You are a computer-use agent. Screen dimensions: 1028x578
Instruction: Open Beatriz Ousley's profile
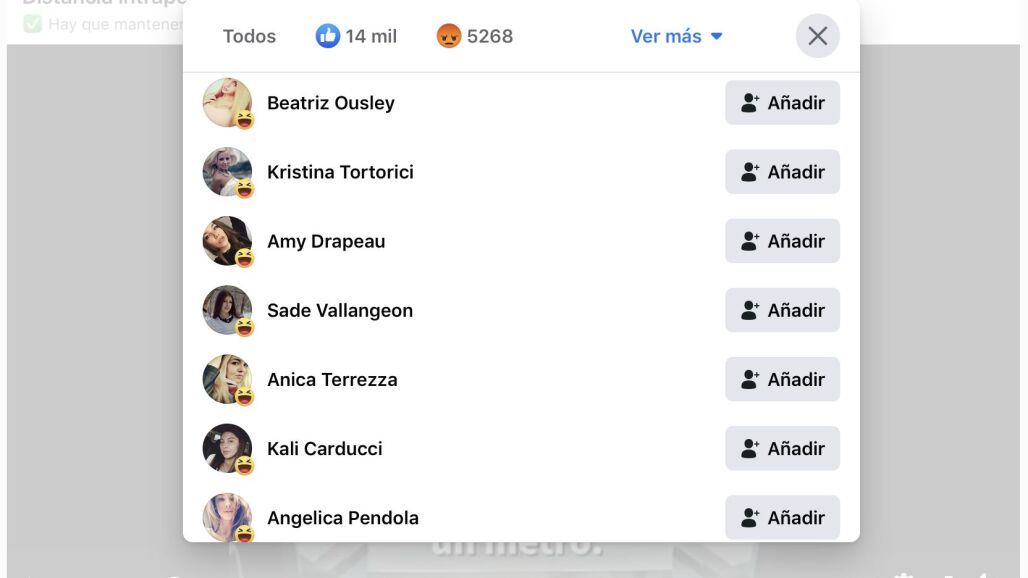point(330,103)
